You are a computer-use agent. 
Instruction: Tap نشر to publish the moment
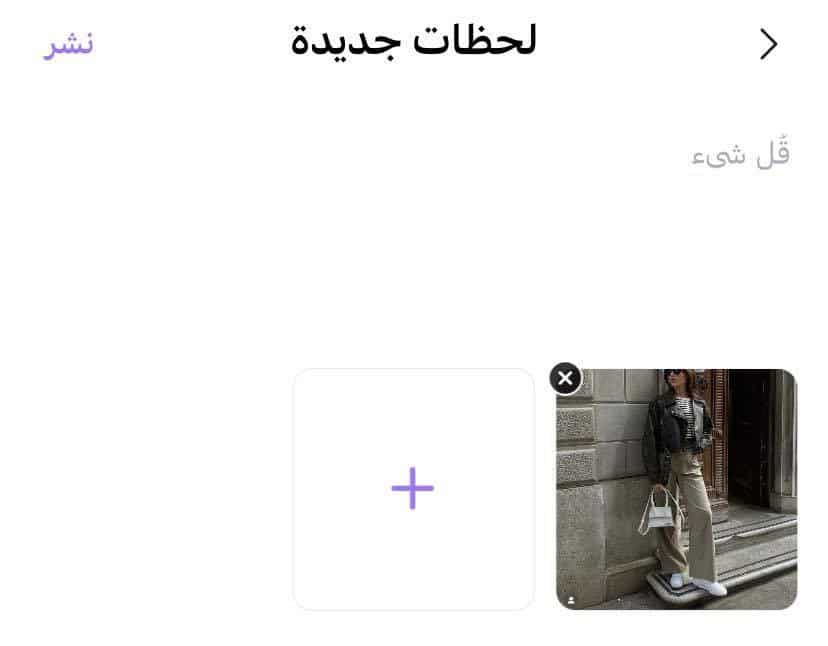click(68, 44)
